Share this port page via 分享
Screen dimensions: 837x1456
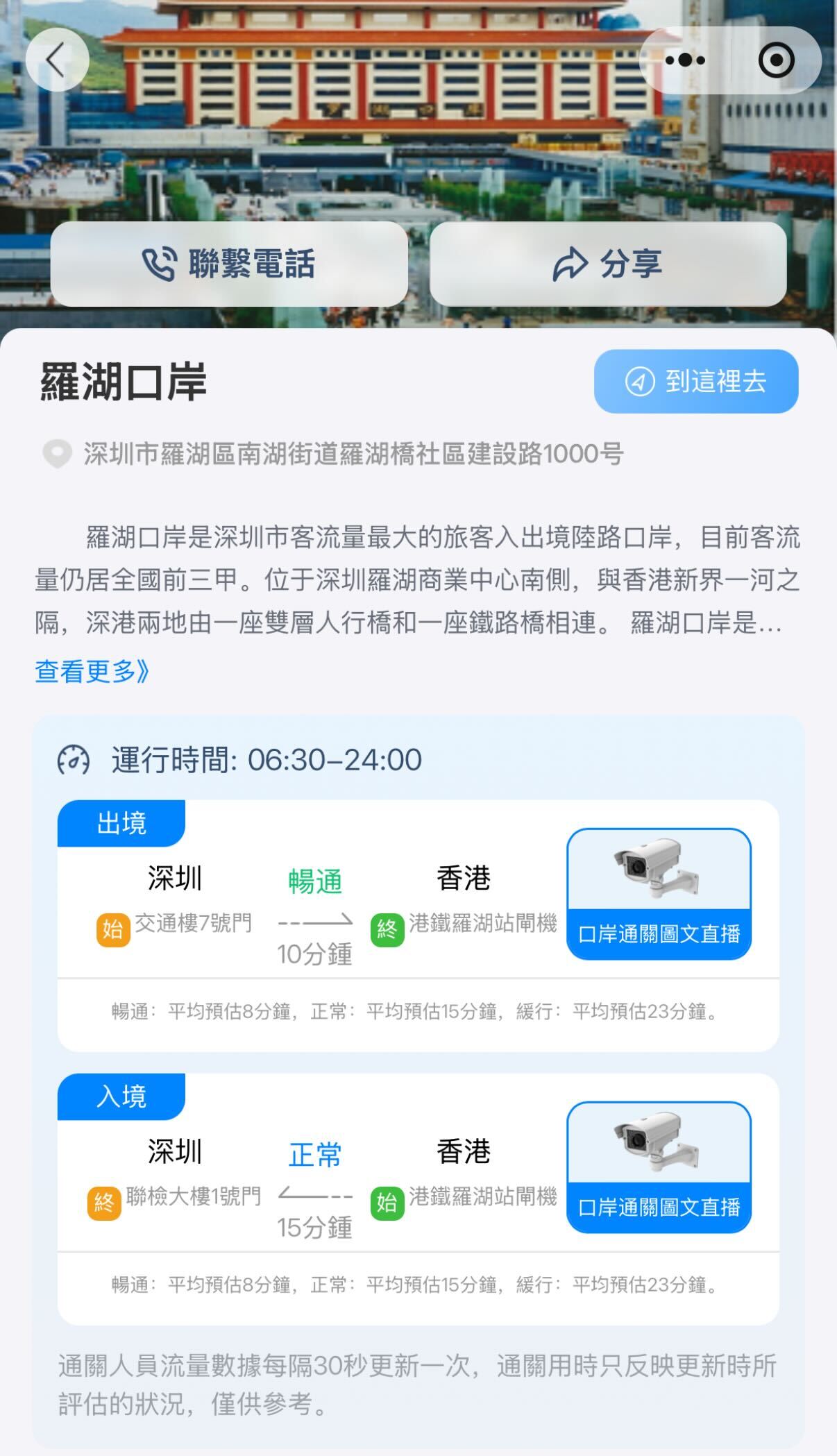(x=608, y=264)
